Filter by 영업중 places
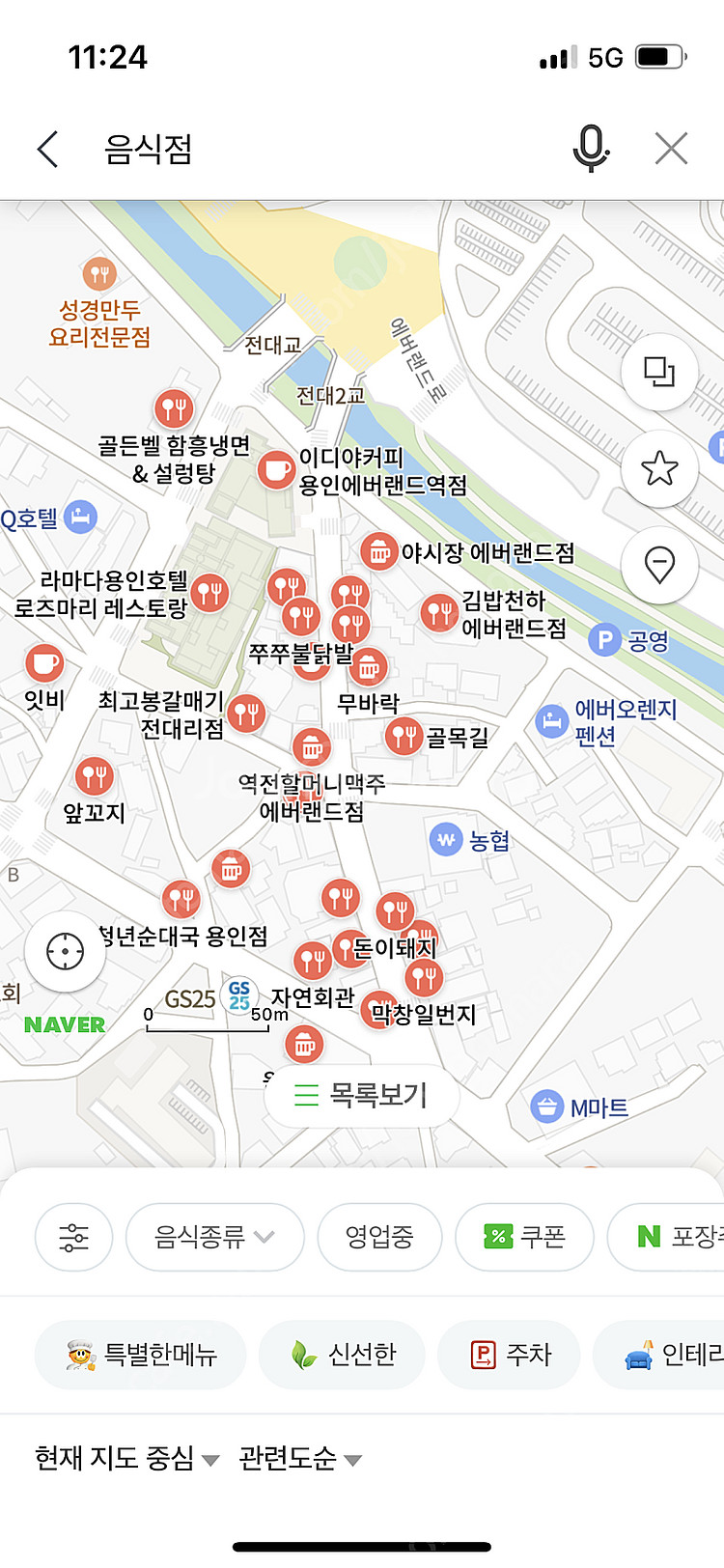Viewport: 724px width, 1568px height. point(379,1237)
